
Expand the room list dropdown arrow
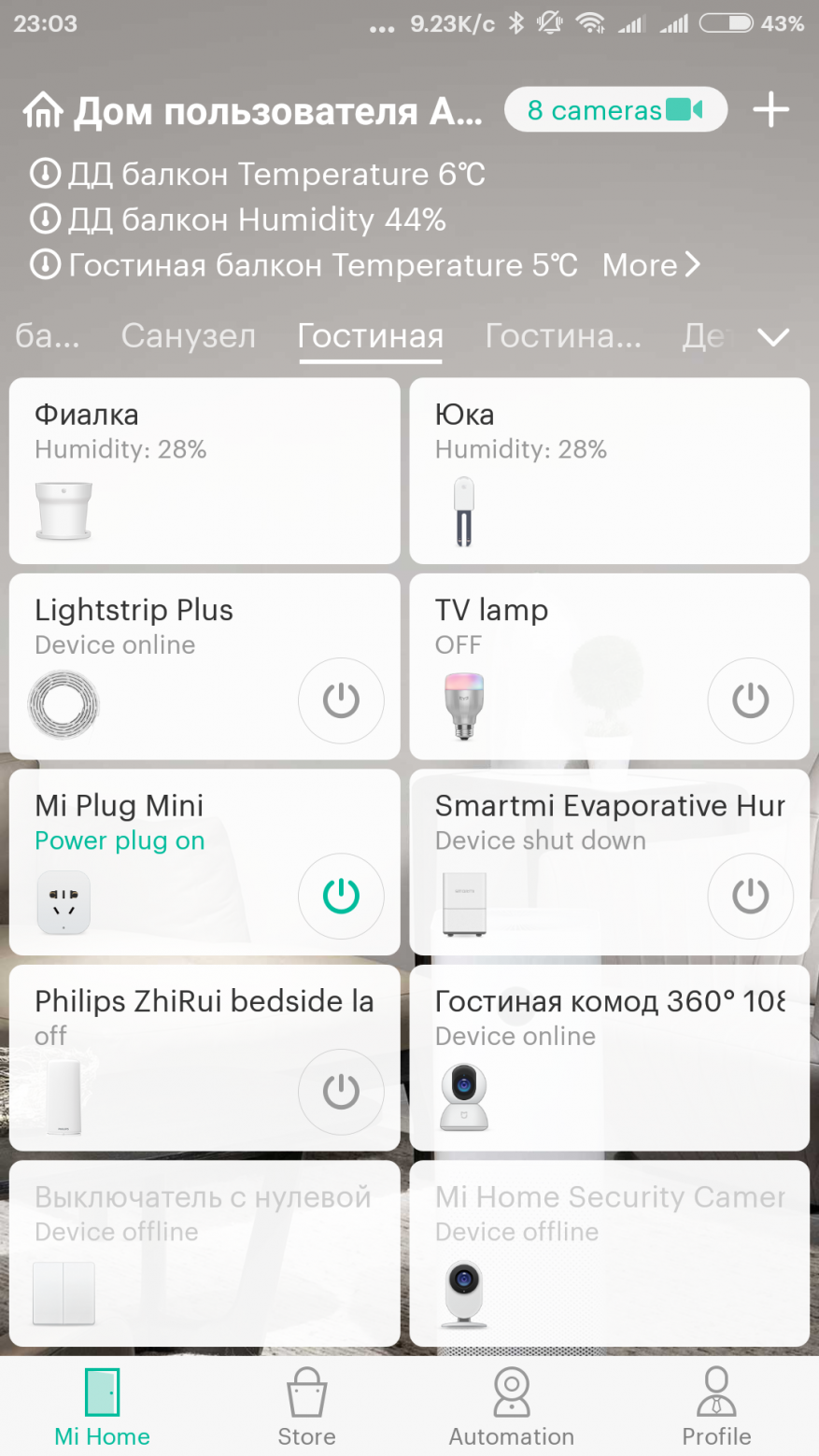(774, 337)
